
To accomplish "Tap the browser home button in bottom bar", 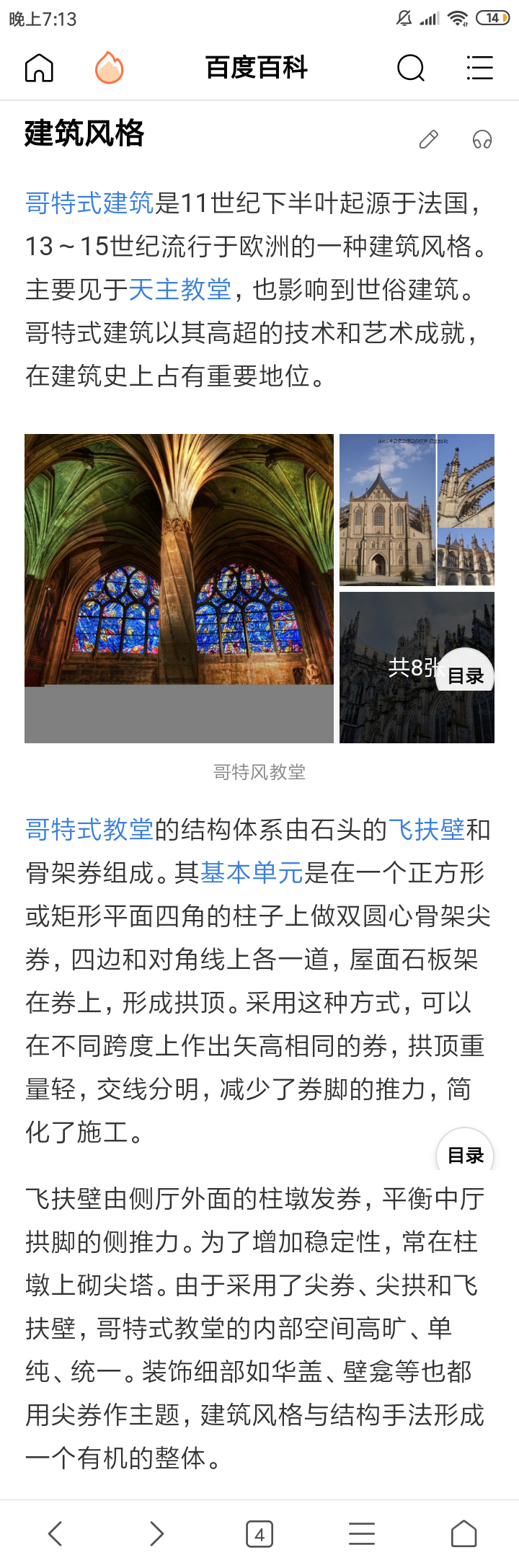I will pyautogui.click(x=463, y=1533).
